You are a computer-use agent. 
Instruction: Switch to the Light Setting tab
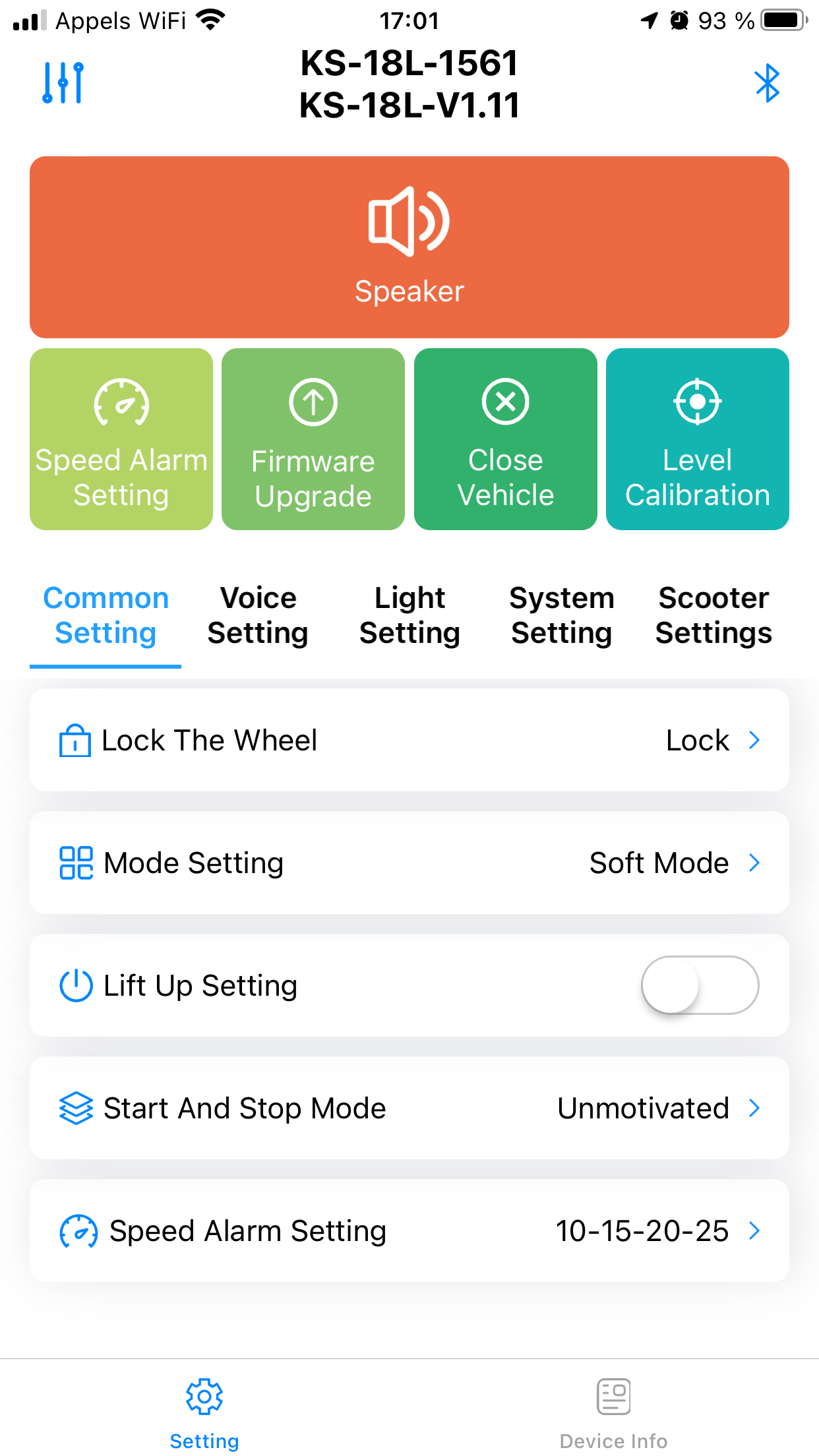coord(409,616)
